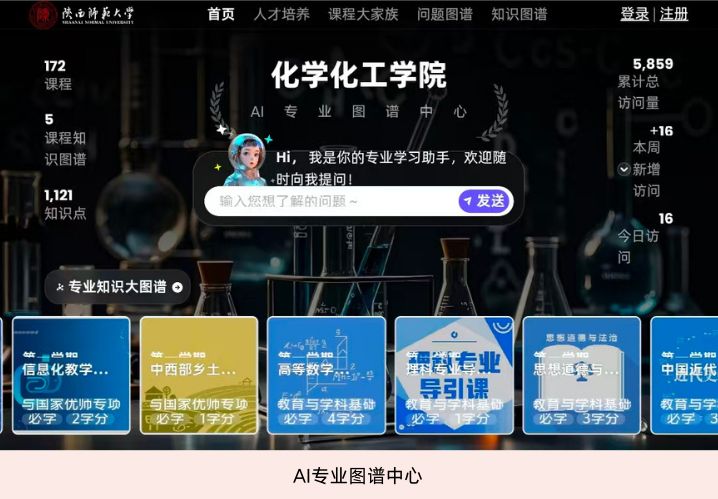This screenshot has width=718, height=499.
Task: Open the 高等数学 course card
Action: coord(326,375)
